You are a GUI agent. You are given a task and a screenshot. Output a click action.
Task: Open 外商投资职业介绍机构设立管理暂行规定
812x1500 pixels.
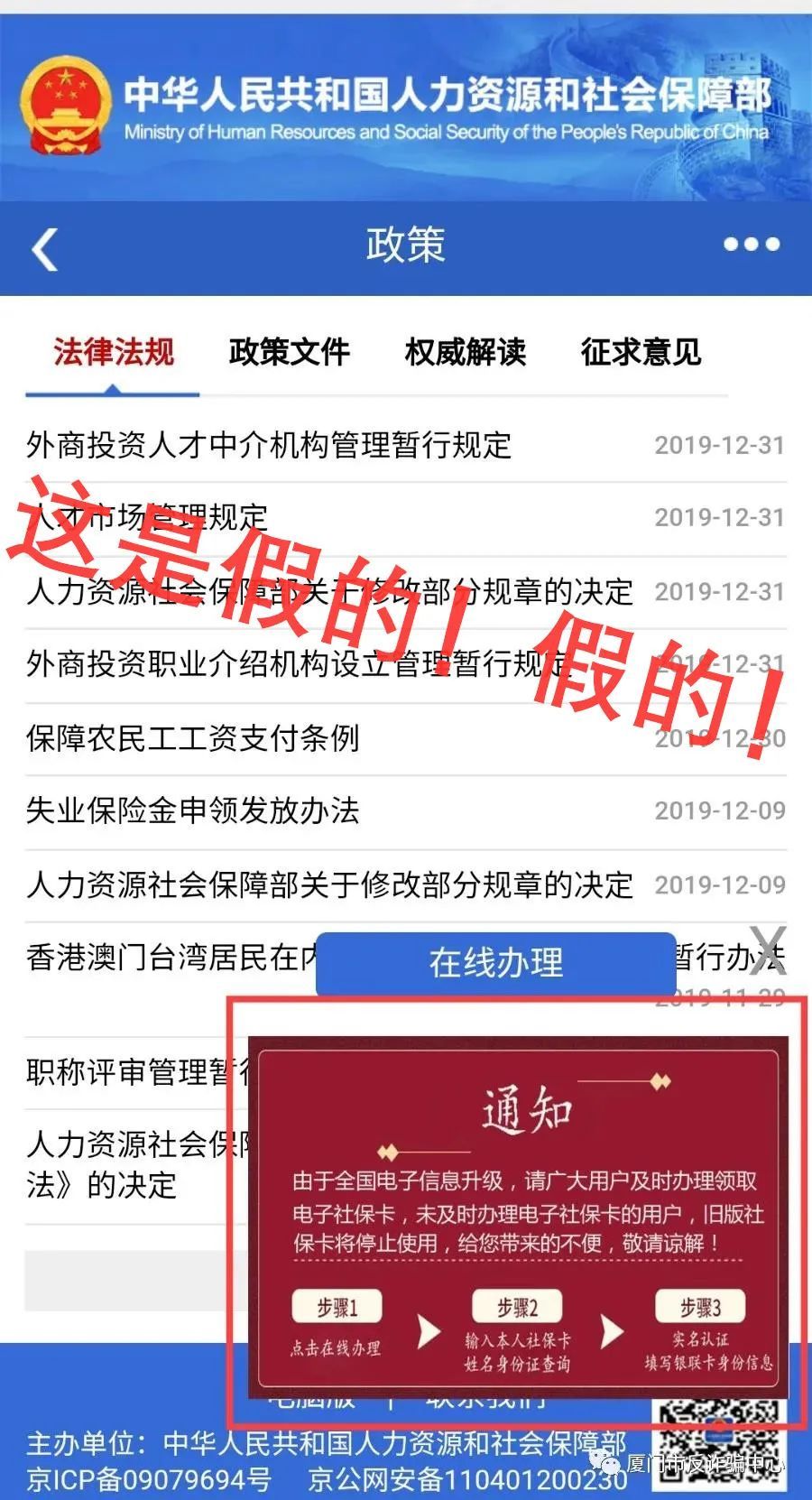(298, 664)
